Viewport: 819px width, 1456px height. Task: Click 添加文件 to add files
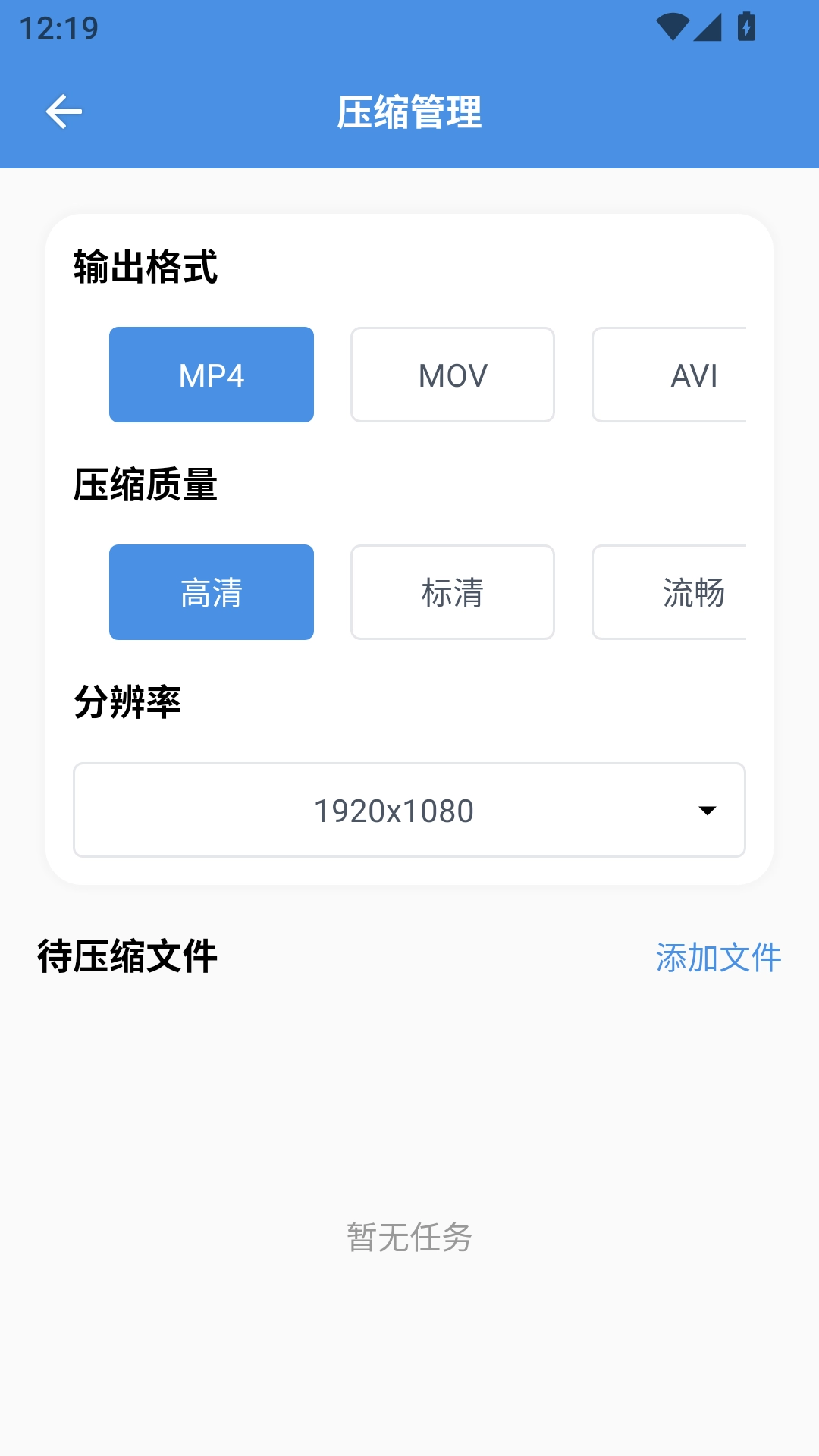pos(719,957)
